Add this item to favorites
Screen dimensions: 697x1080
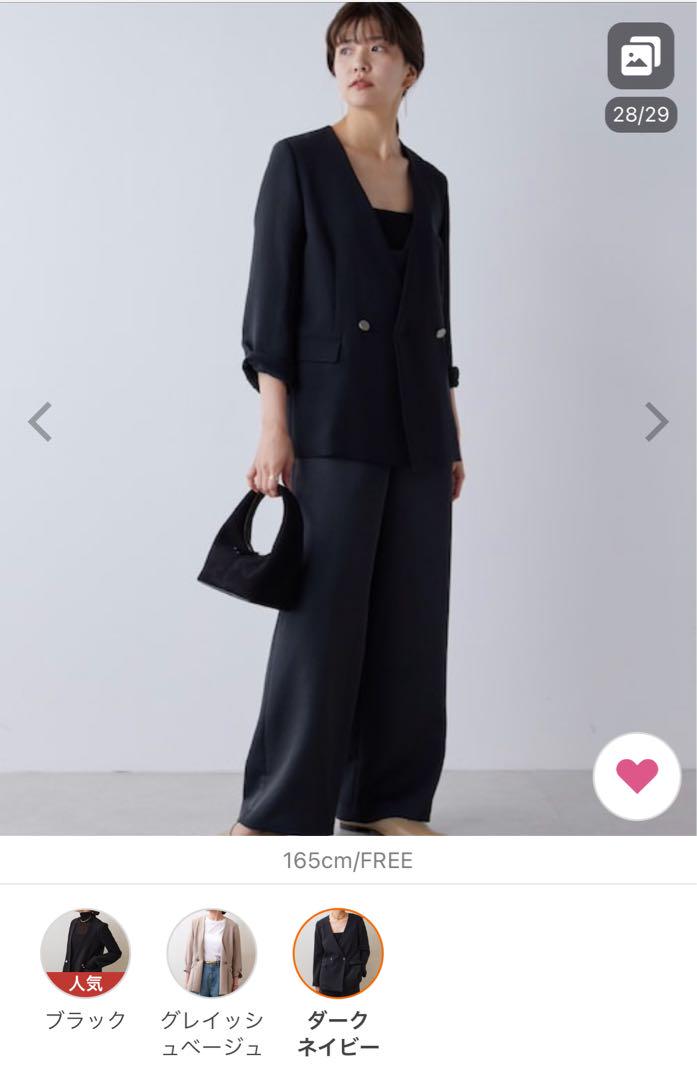coord(637,776)
